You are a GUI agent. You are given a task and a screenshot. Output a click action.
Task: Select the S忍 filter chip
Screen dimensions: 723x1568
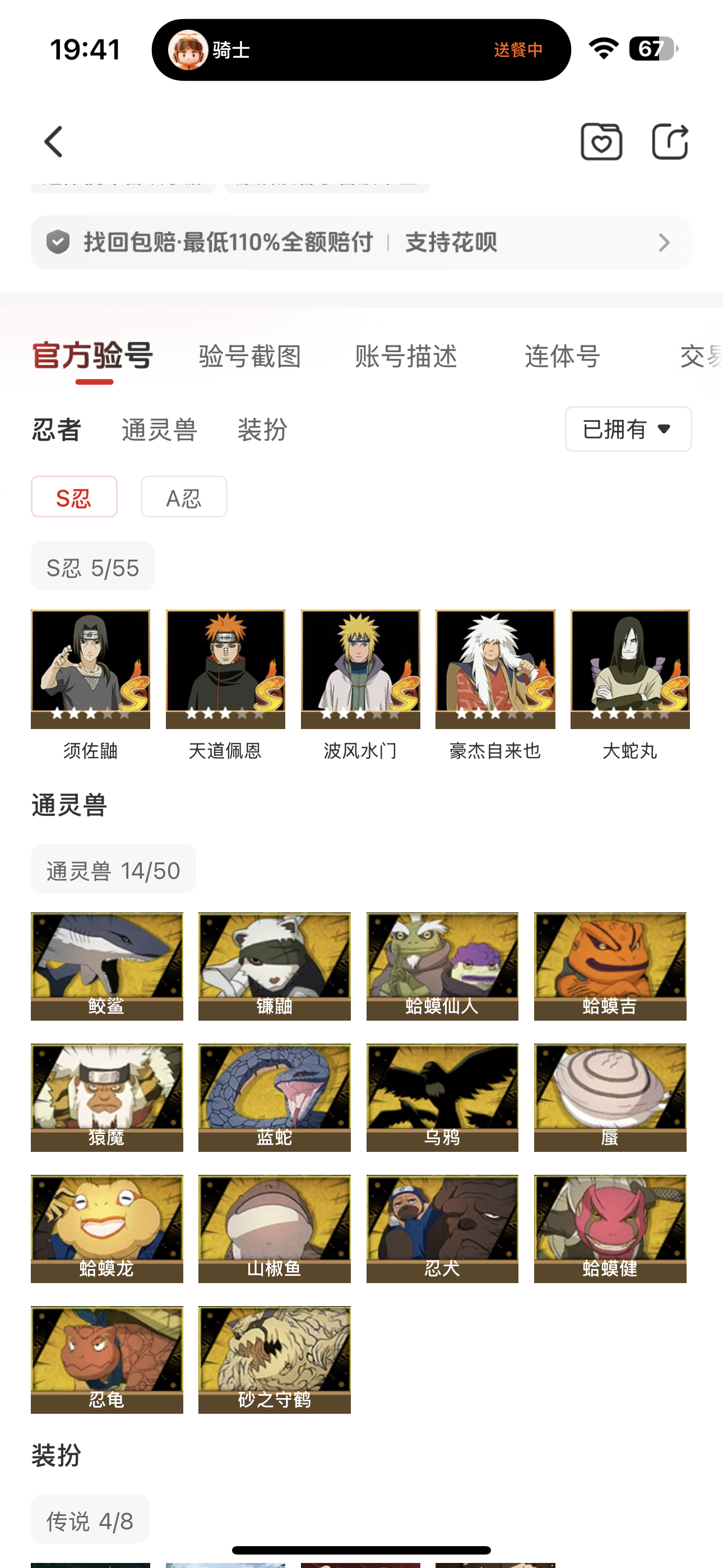pyautogui.click(x=74, y=497)
